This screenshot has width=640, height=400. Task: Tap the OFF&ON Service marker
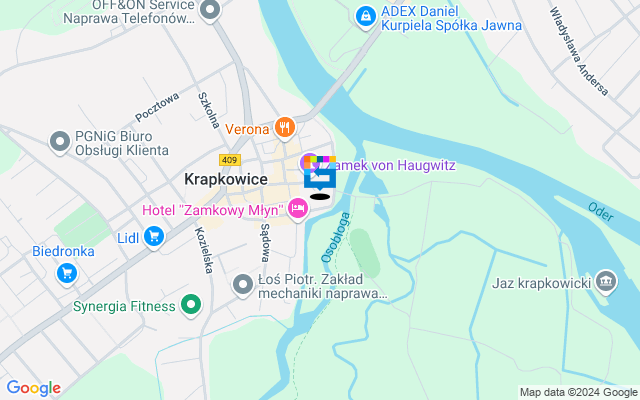pos(209,10)
